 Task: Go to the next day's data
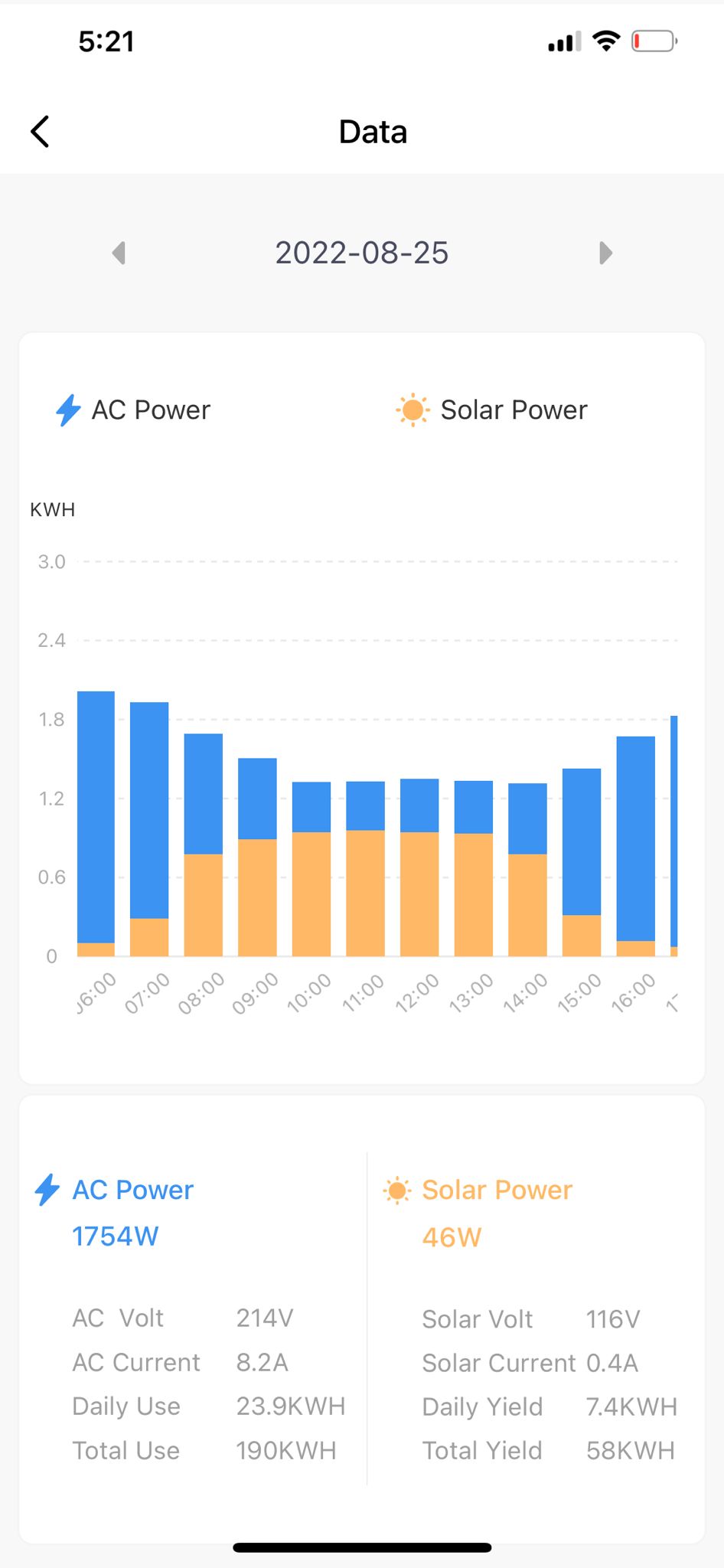(x=605, y=253)
